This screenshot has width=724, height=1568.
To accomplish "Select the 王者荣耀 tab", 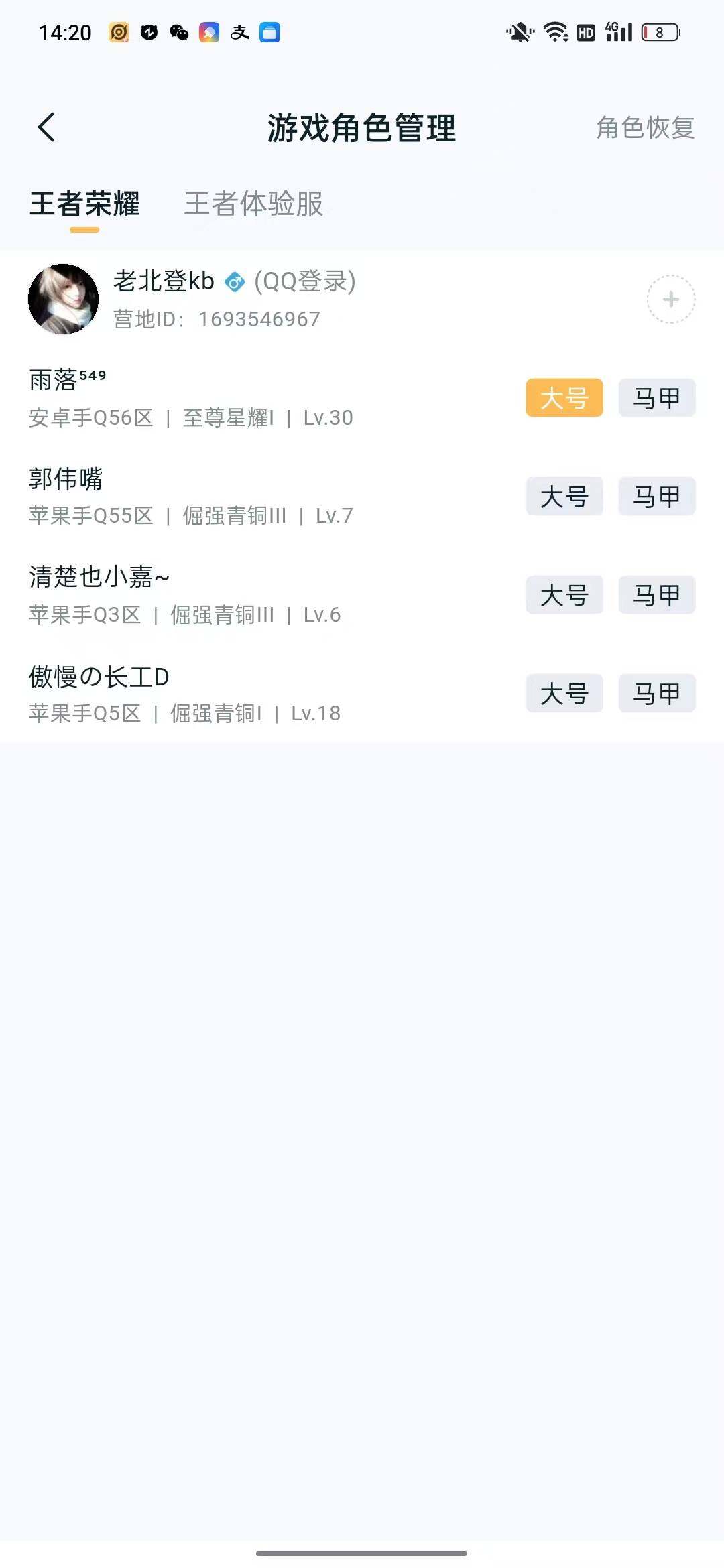I will (86, 206).
